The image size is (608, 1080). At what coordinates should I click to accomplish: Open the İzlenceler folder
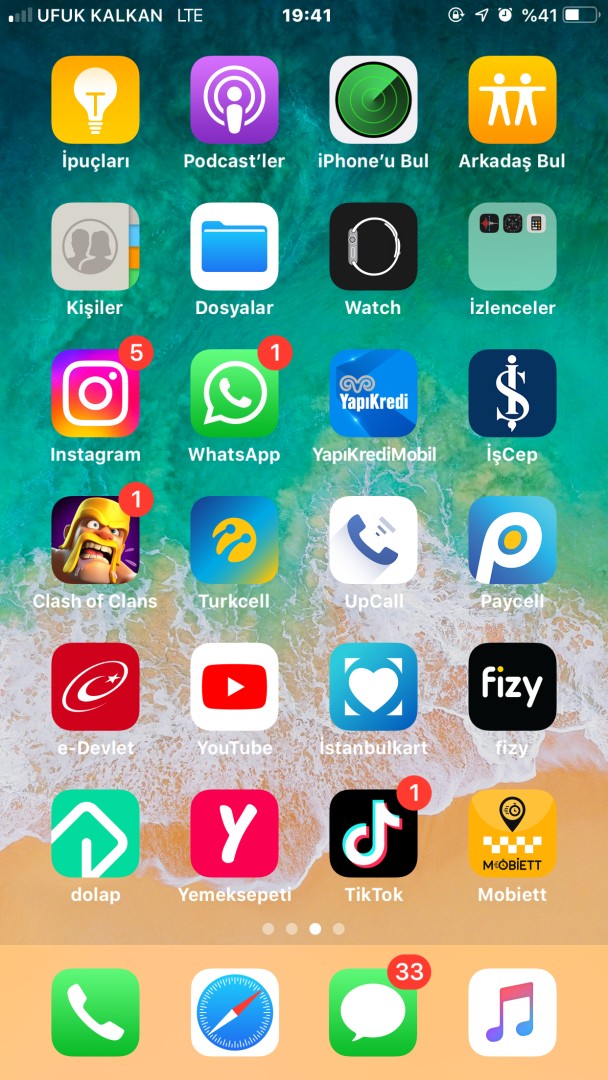click(512, 247)
